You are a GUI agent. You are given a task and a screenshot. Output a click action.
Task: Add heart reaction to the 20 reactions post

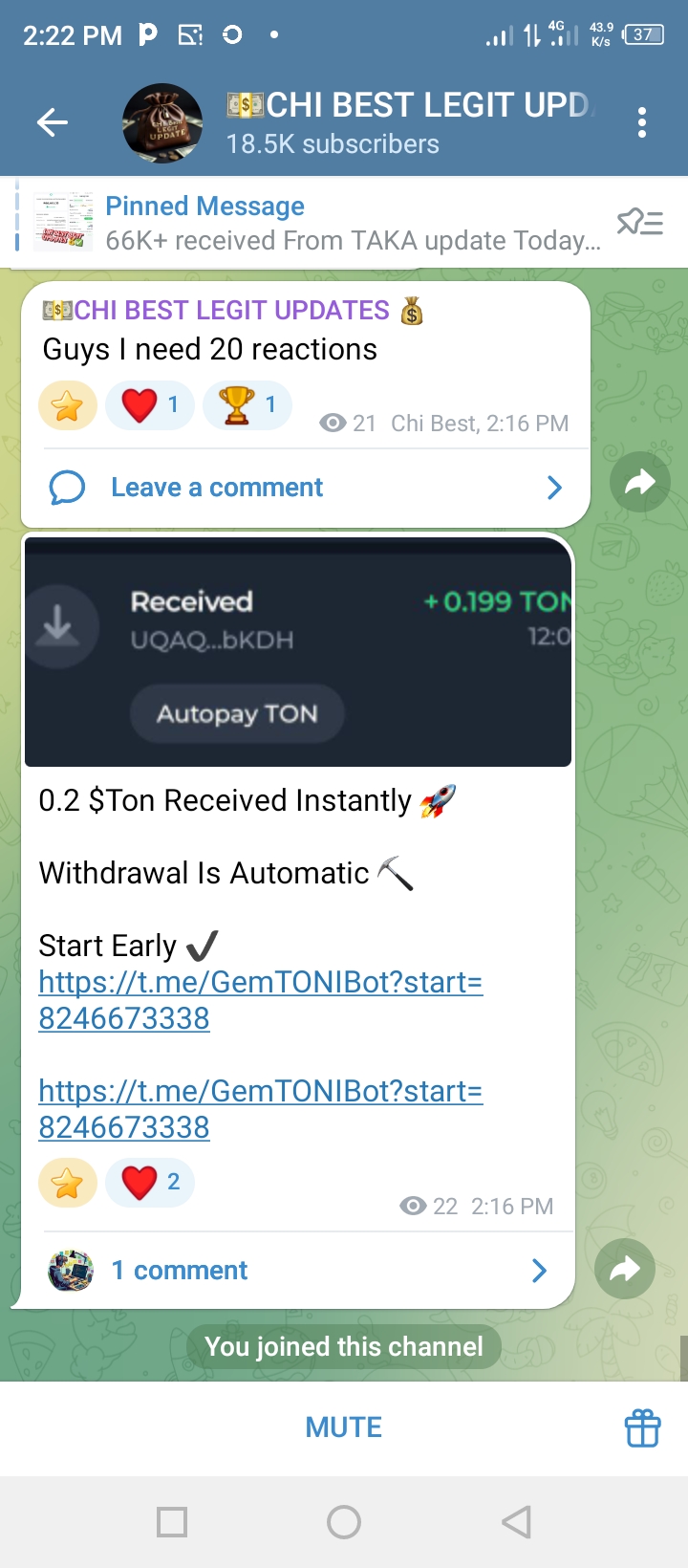tap(150, 405)
